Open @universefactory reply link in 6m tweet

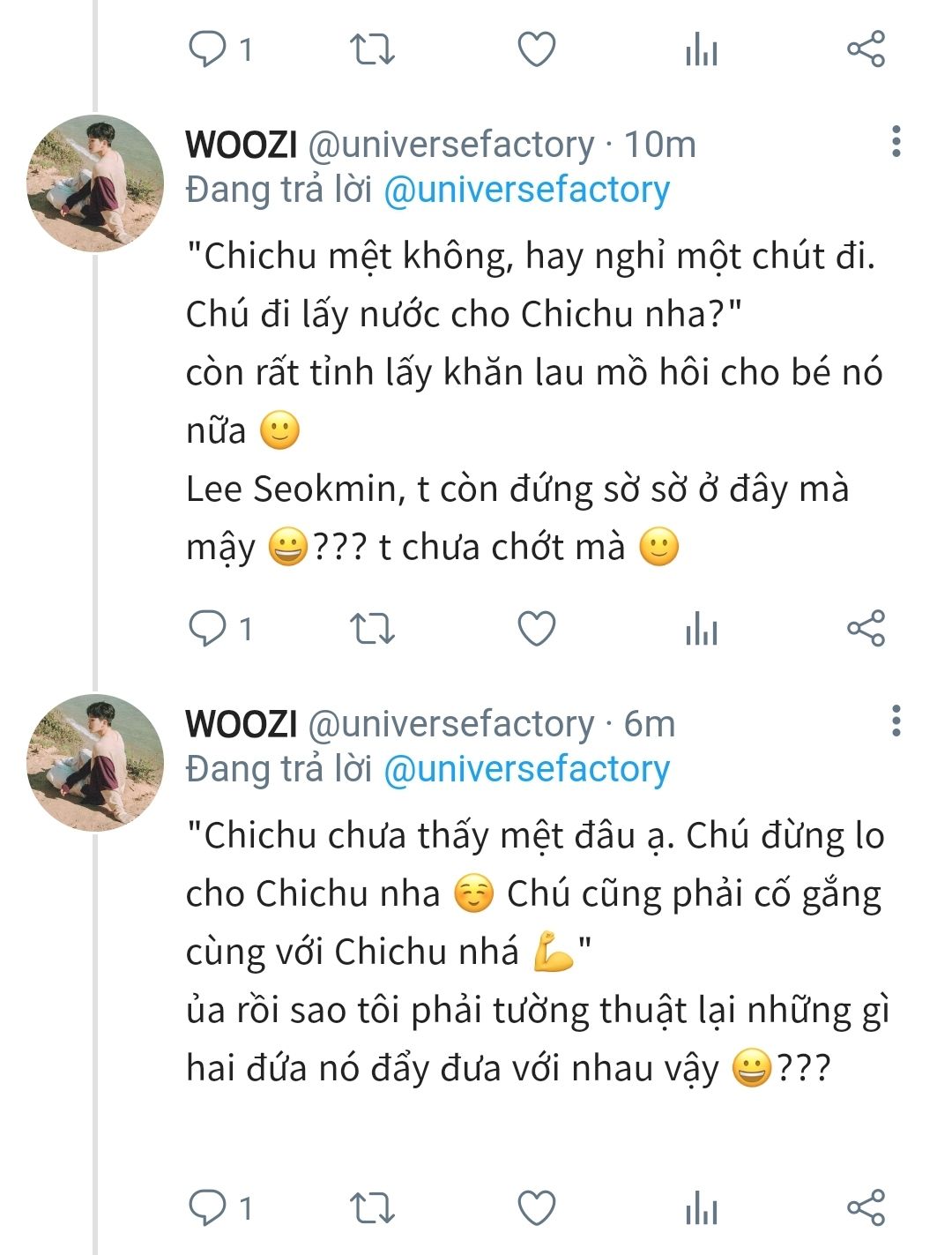(x=526, y=769)
